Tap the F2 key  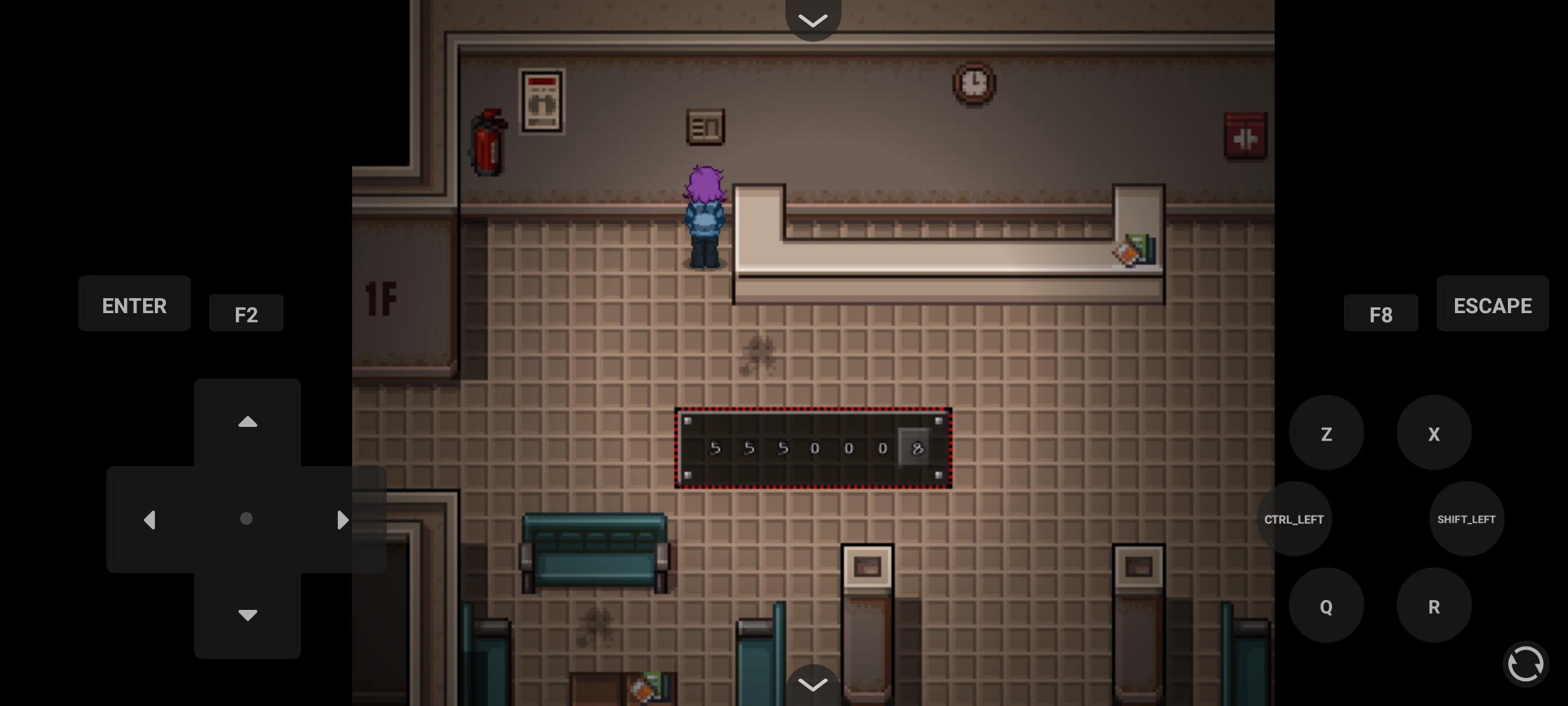[x=246, y=314]
